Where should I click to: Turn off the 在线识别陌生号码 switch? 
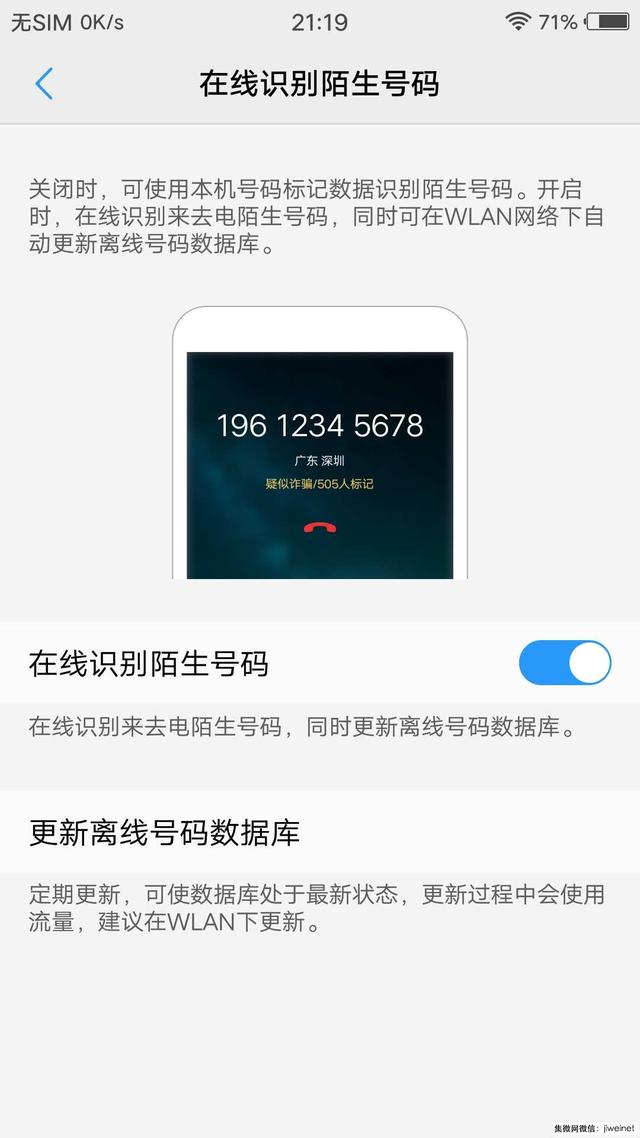point(565,663)
